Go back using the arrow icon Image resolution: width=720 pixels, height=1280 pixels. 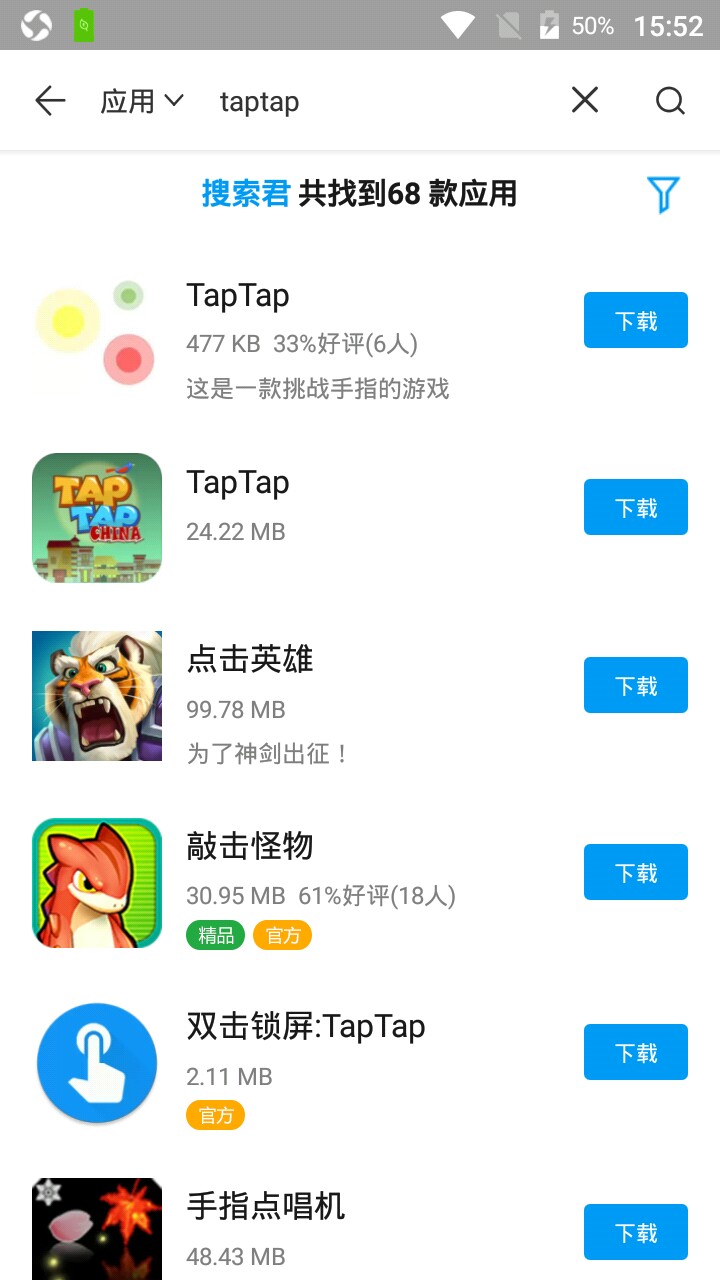(50, 101)
